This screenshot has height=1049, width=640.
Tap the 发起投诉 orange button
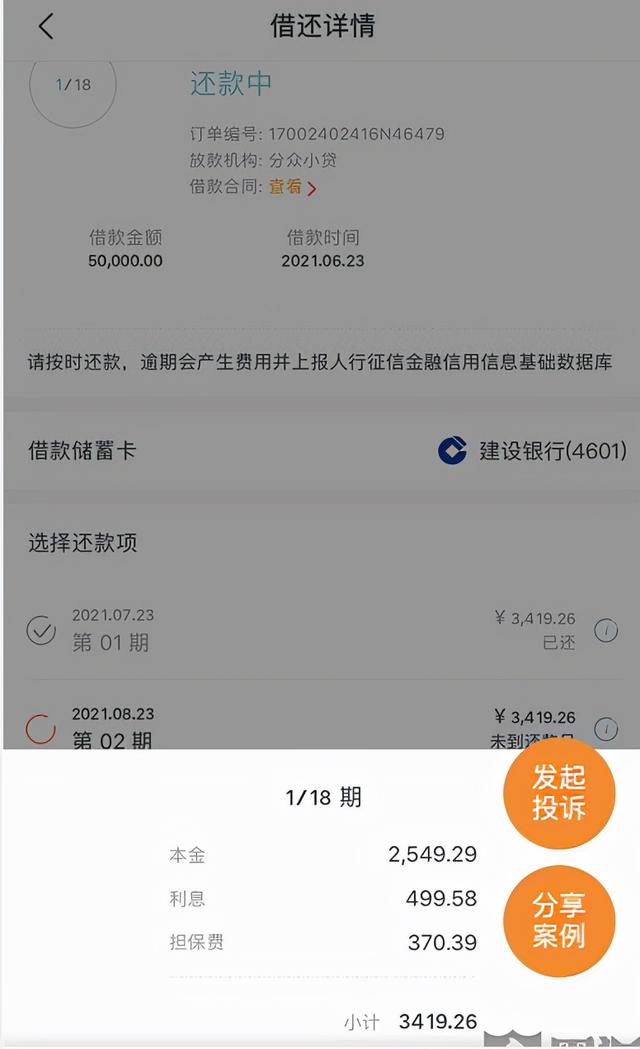point(559,793)
